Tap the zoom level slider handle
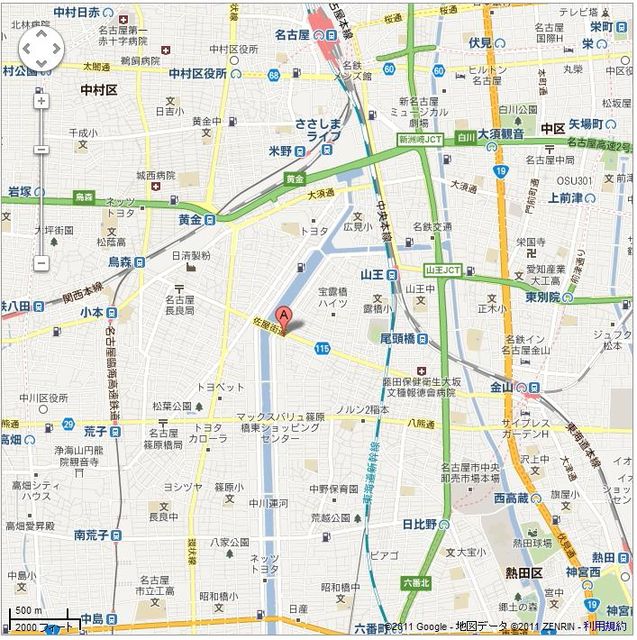 point(41,150)
